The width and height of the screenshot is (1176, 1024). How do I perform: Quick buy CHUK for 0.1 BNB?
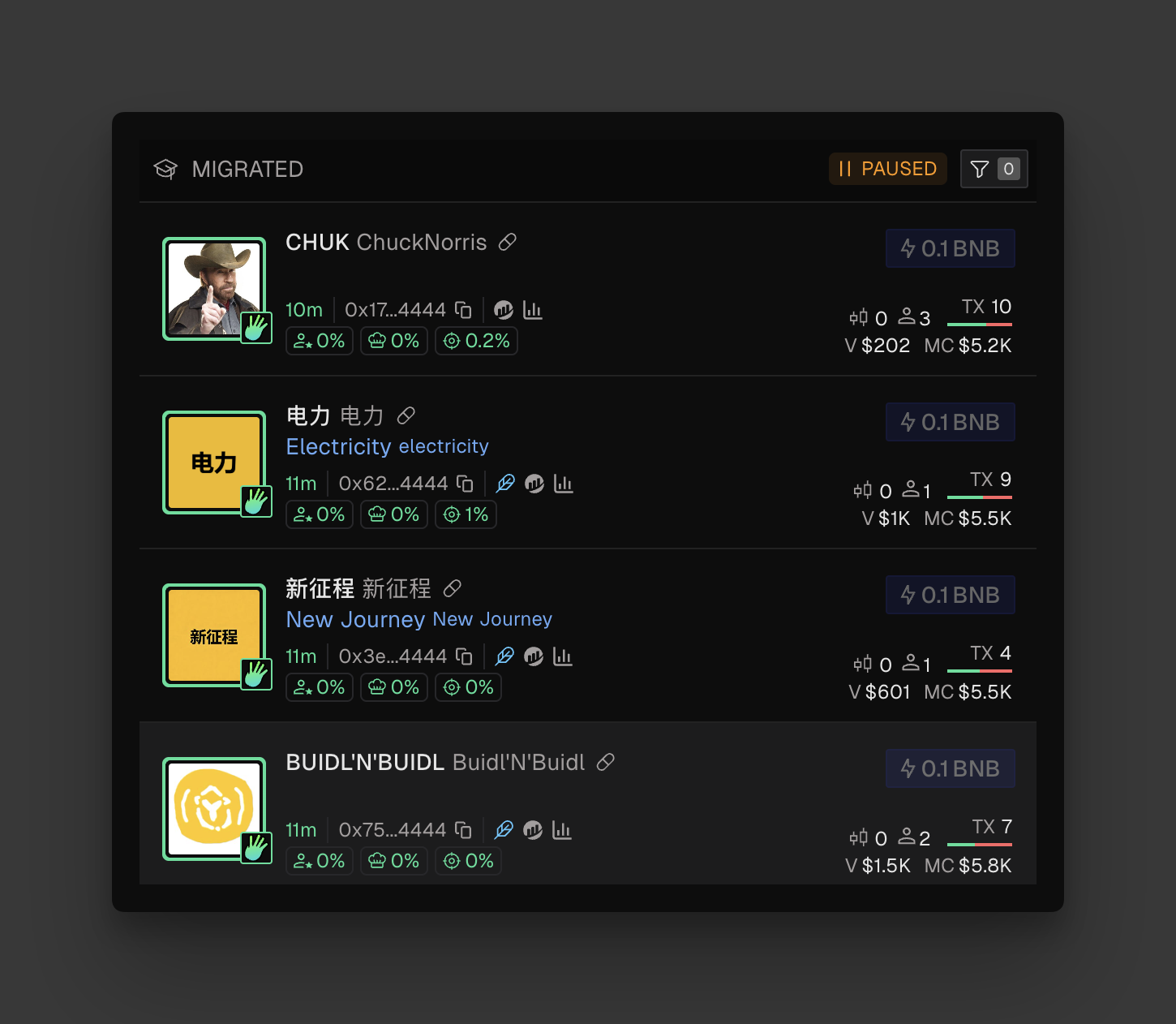tap(950, 248)
